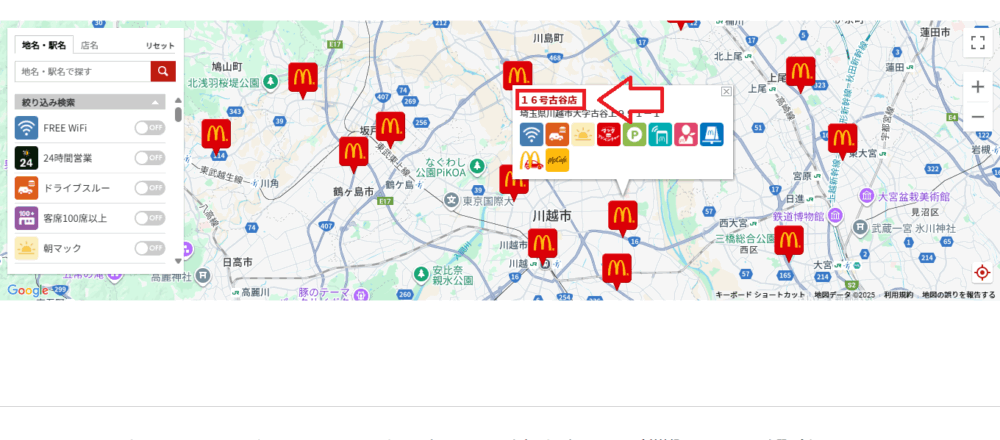Enable the FREE WiFi filter
1000x440 pixels.
150,128
